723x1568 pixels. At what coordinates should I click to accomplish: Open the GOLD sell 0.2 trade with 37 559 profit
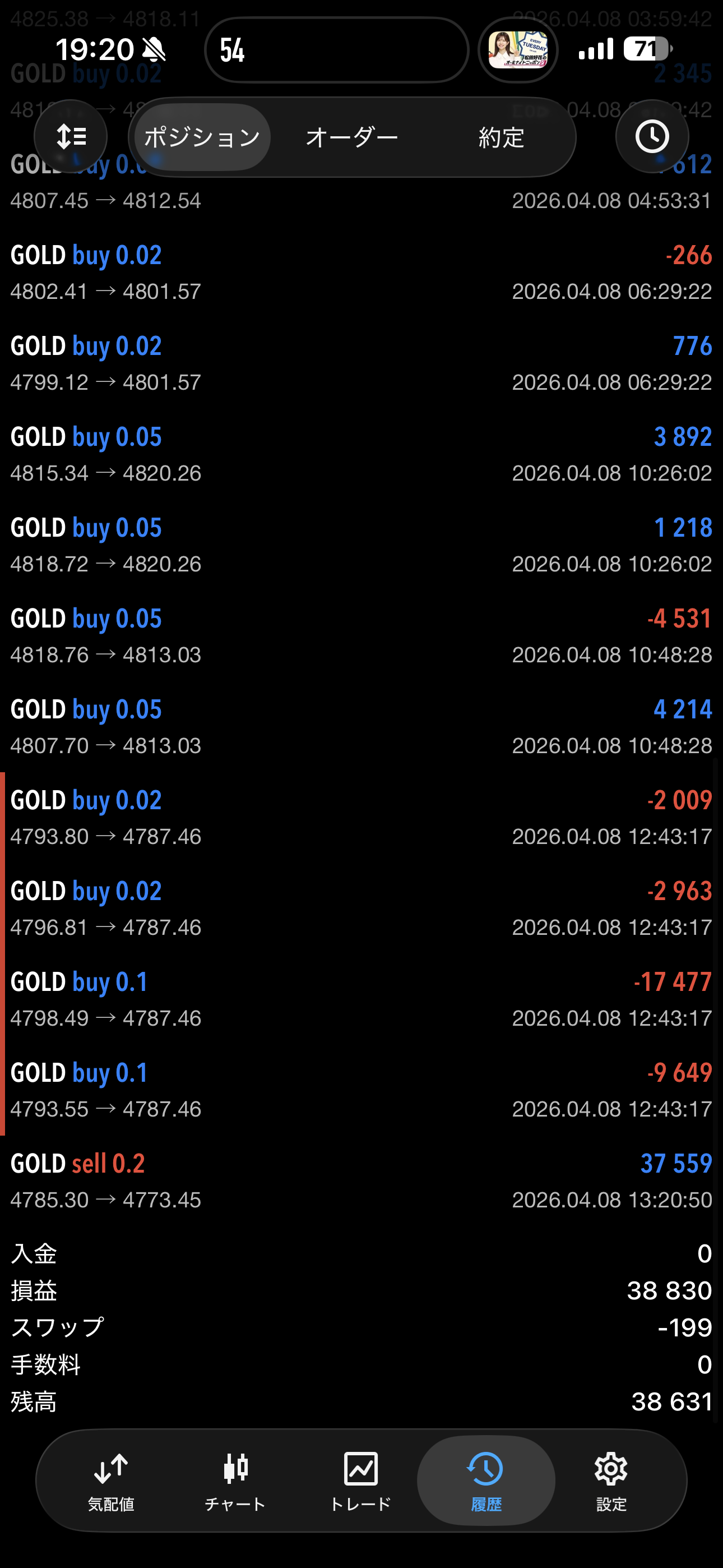coord(361,1181)
